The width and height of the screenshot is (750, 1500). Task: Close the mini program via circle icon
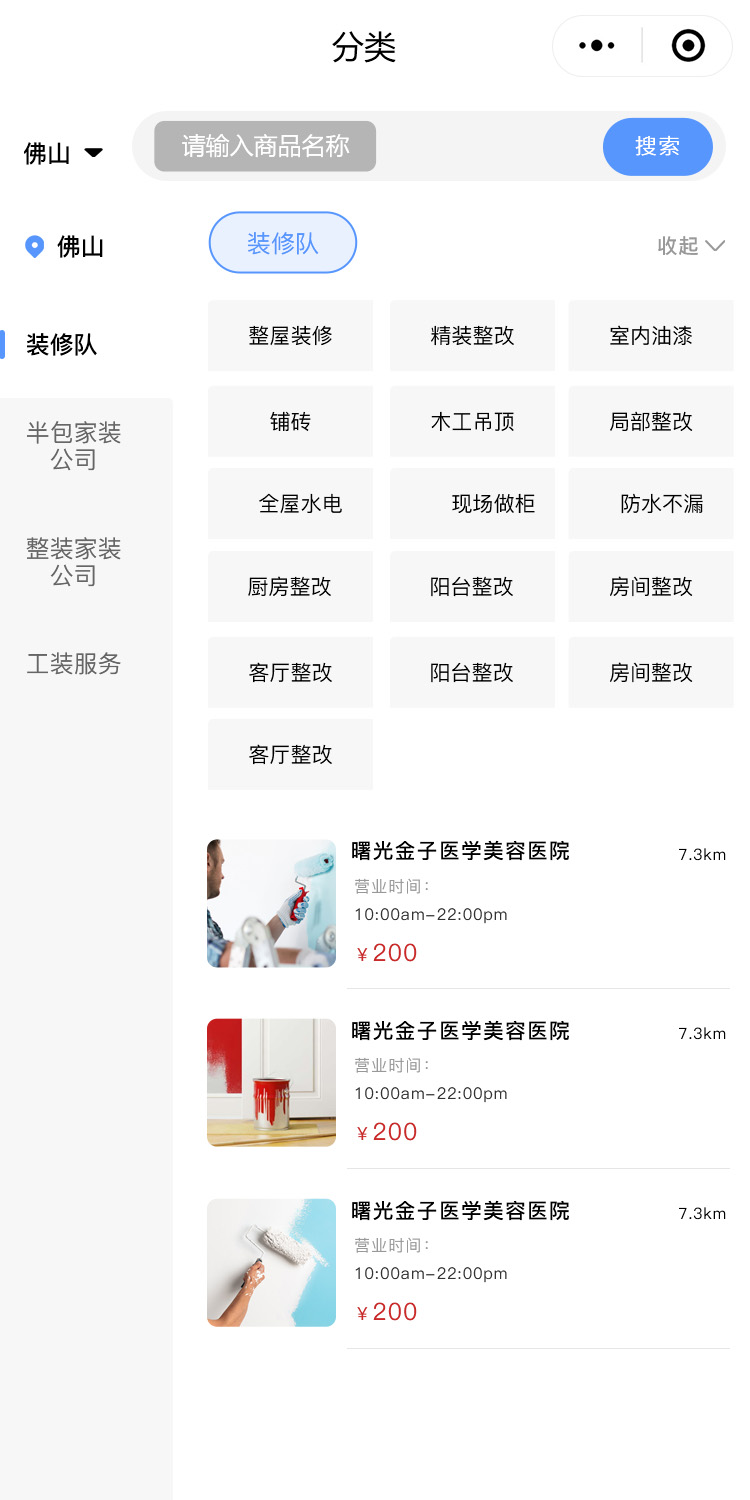tap(688, 46)
